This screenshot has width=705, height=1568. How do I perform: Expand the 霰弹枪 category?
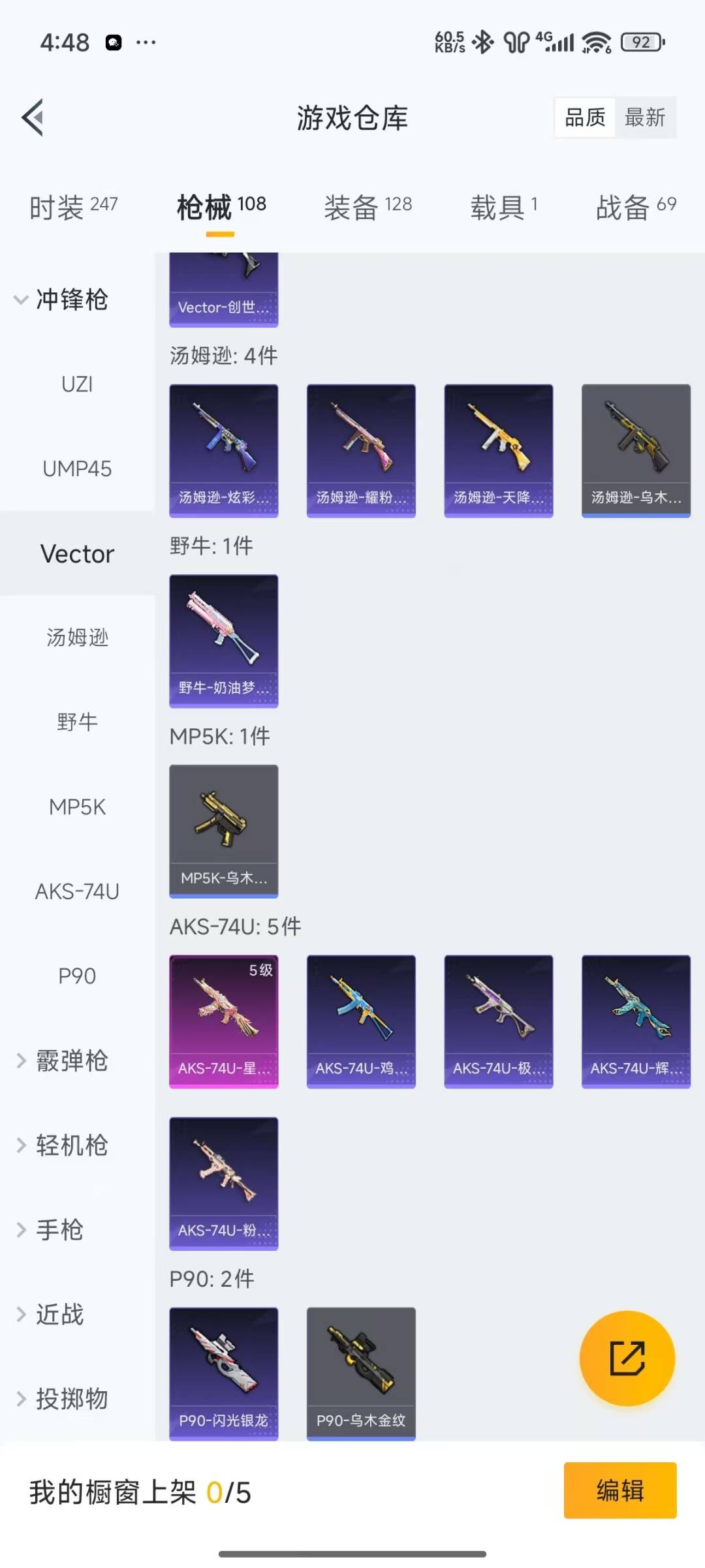(62, 1060)
